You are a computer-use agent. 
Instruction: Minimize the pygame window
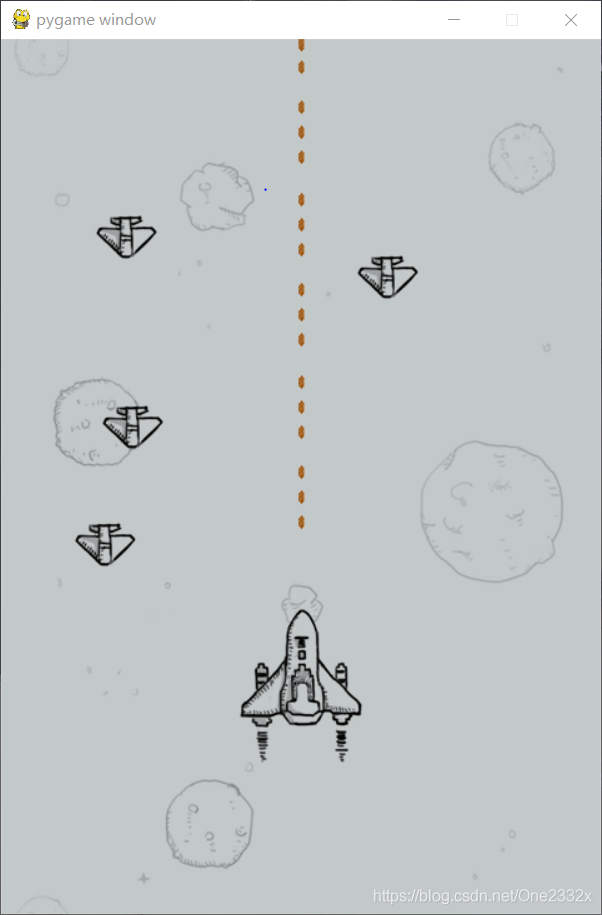(454, 20)
